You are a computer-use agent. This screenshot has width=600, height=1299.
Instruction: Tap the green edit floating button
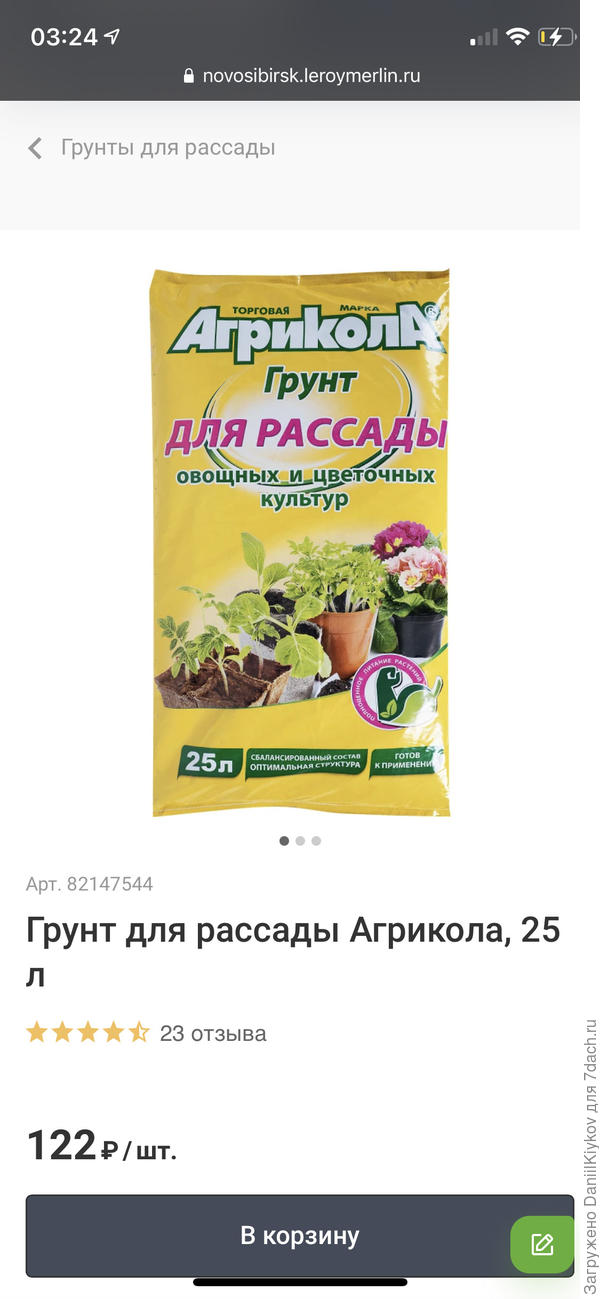click(x=542, y=1244)
